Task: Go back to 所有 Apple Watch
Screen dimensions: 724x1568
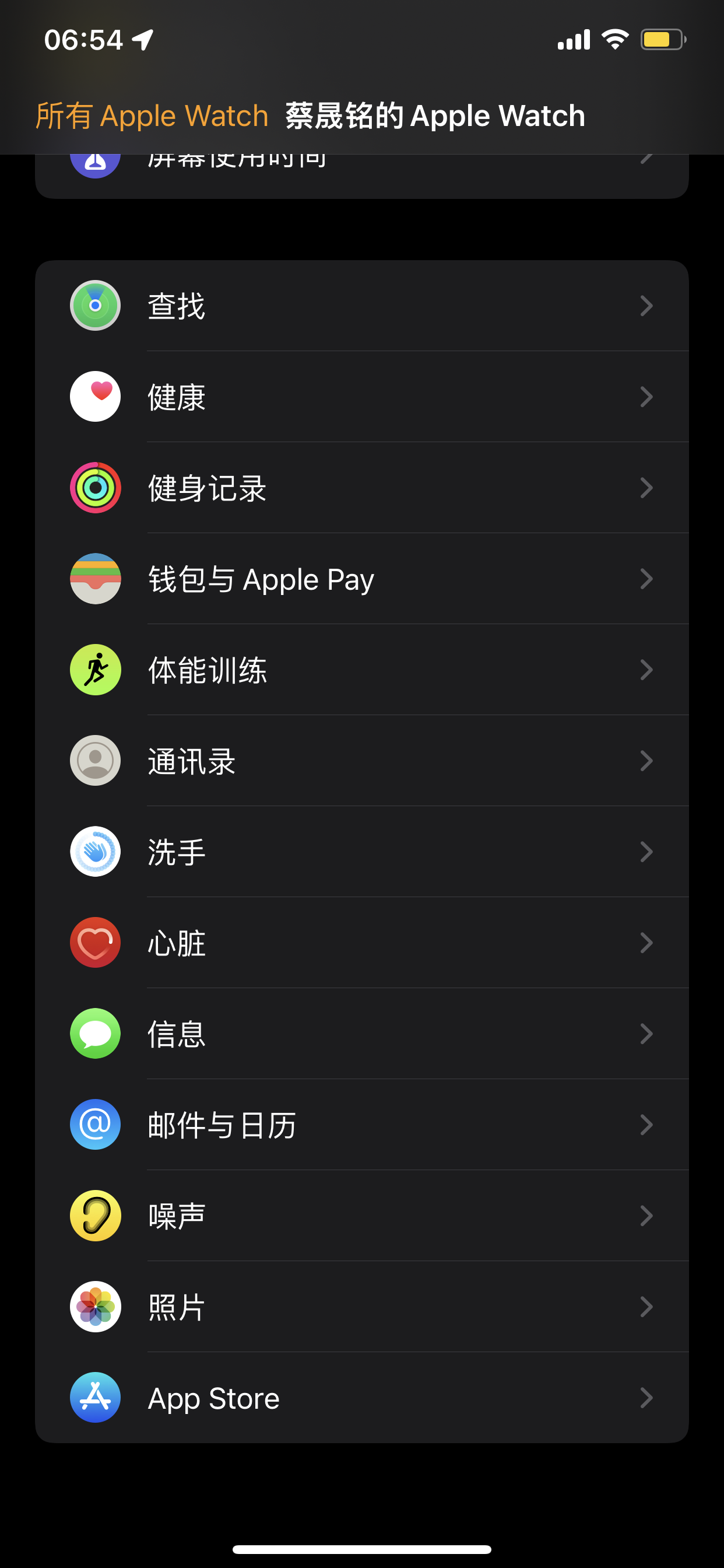Action: point(152,116)
